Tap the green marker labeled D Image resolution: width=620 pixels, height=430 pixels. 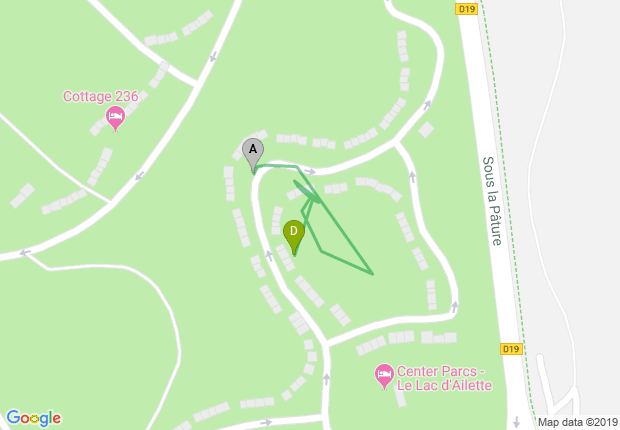click(293, 233)
